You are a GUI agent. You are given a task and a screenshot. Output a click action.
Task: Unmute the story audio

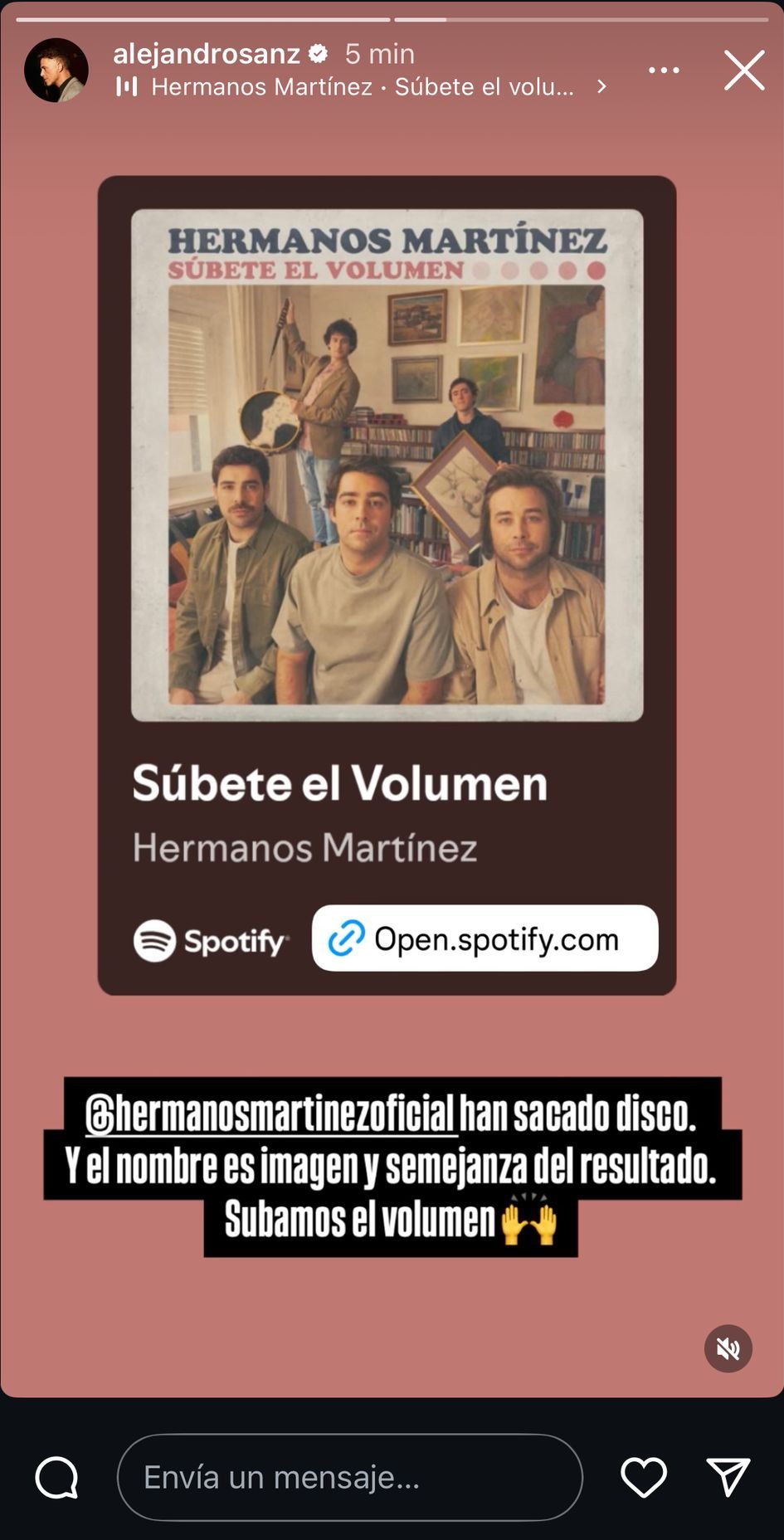click(x=728, y=1349)
